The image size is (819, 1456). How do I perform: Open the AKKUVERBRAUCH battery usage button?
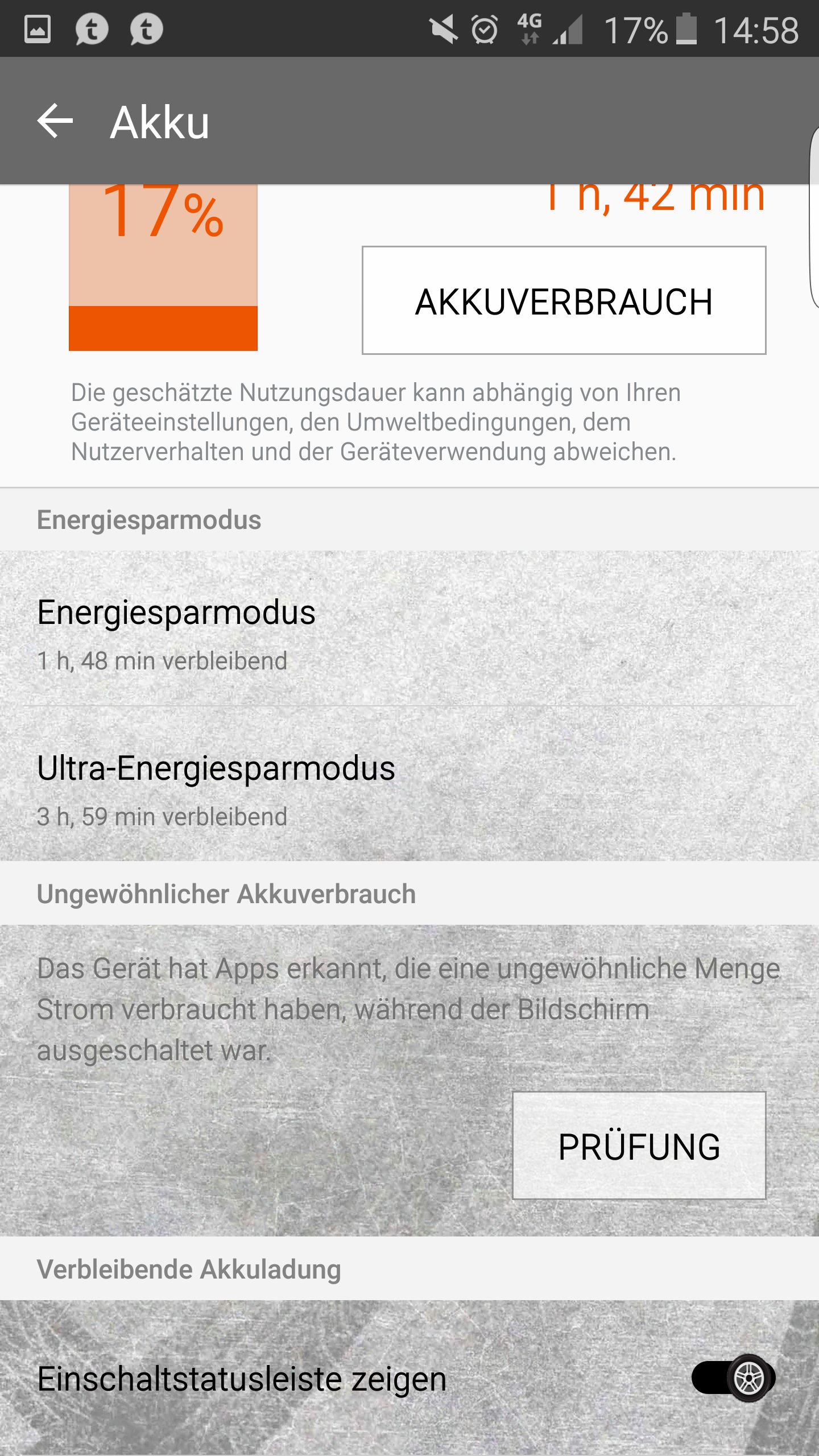[x=564, y=300]
